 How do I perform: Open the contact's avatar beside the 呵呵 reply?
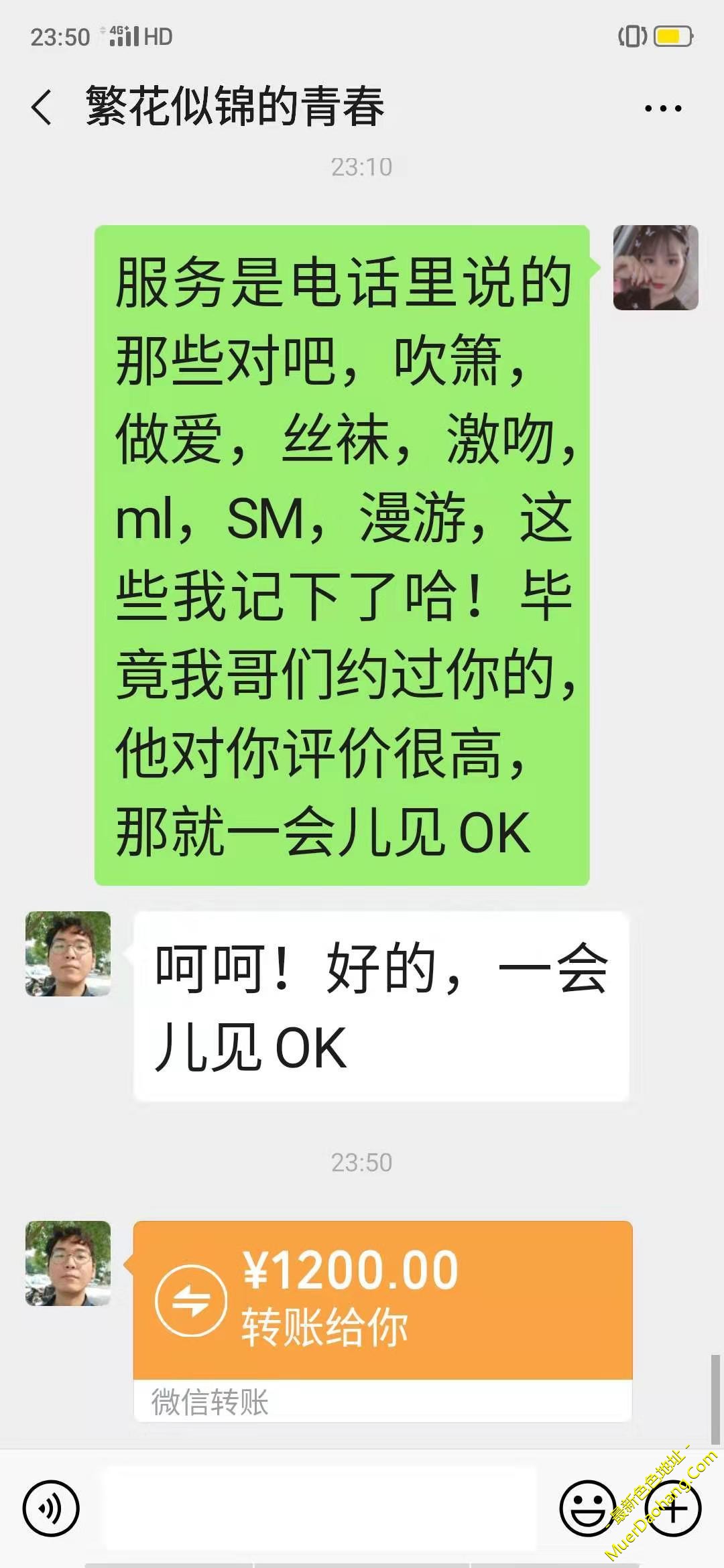[68, 954]
